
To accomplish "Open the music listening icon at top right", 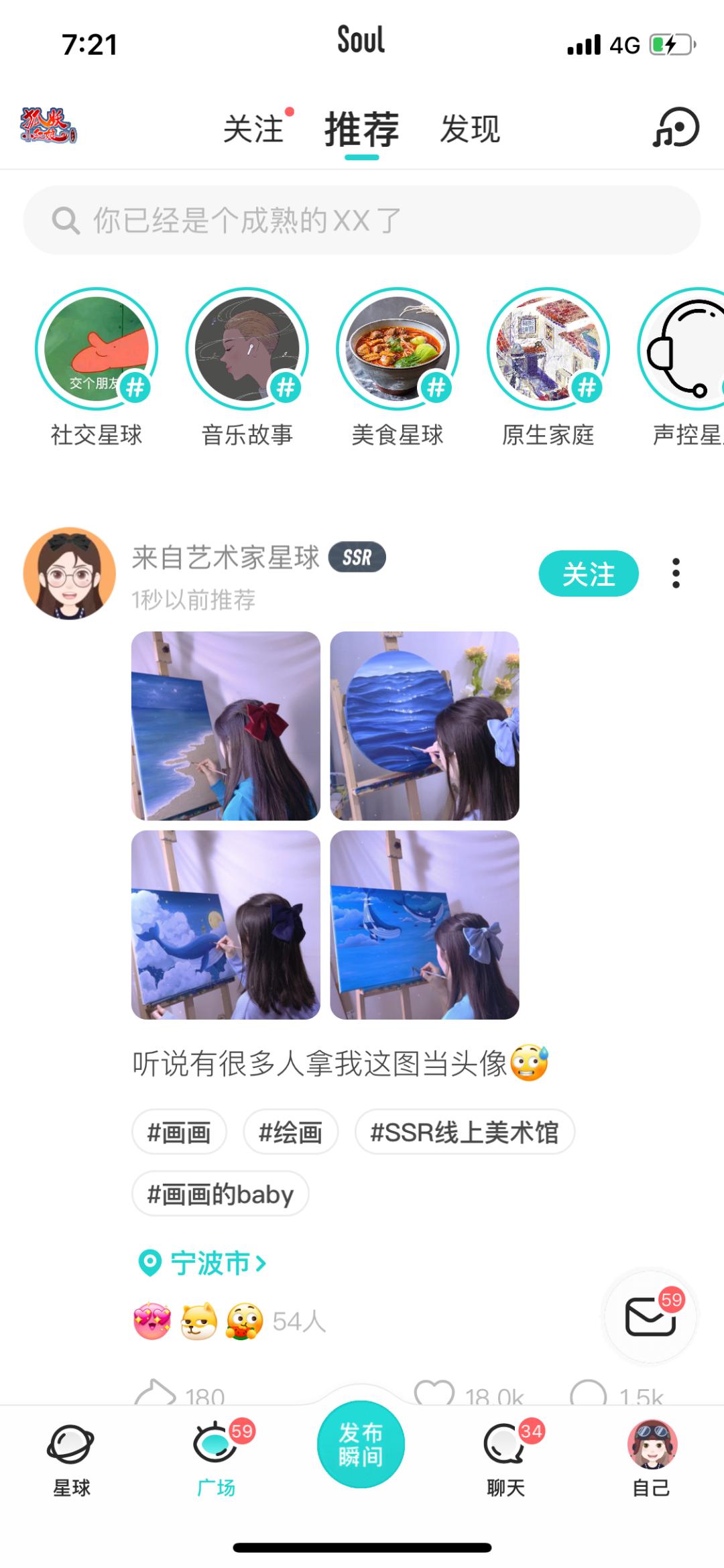I will pos(676,127).
